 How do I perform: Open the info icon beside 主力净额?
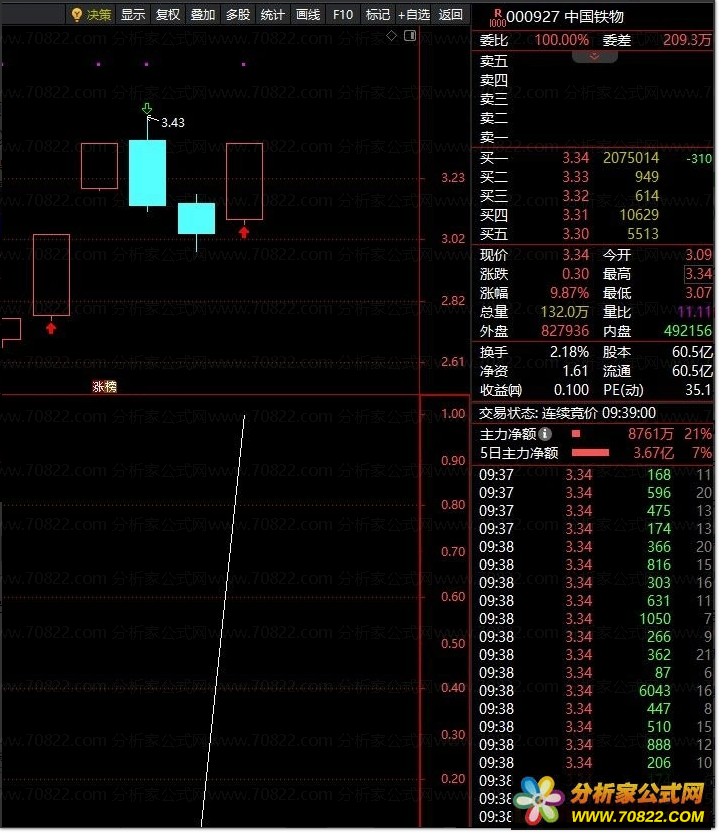545,435
